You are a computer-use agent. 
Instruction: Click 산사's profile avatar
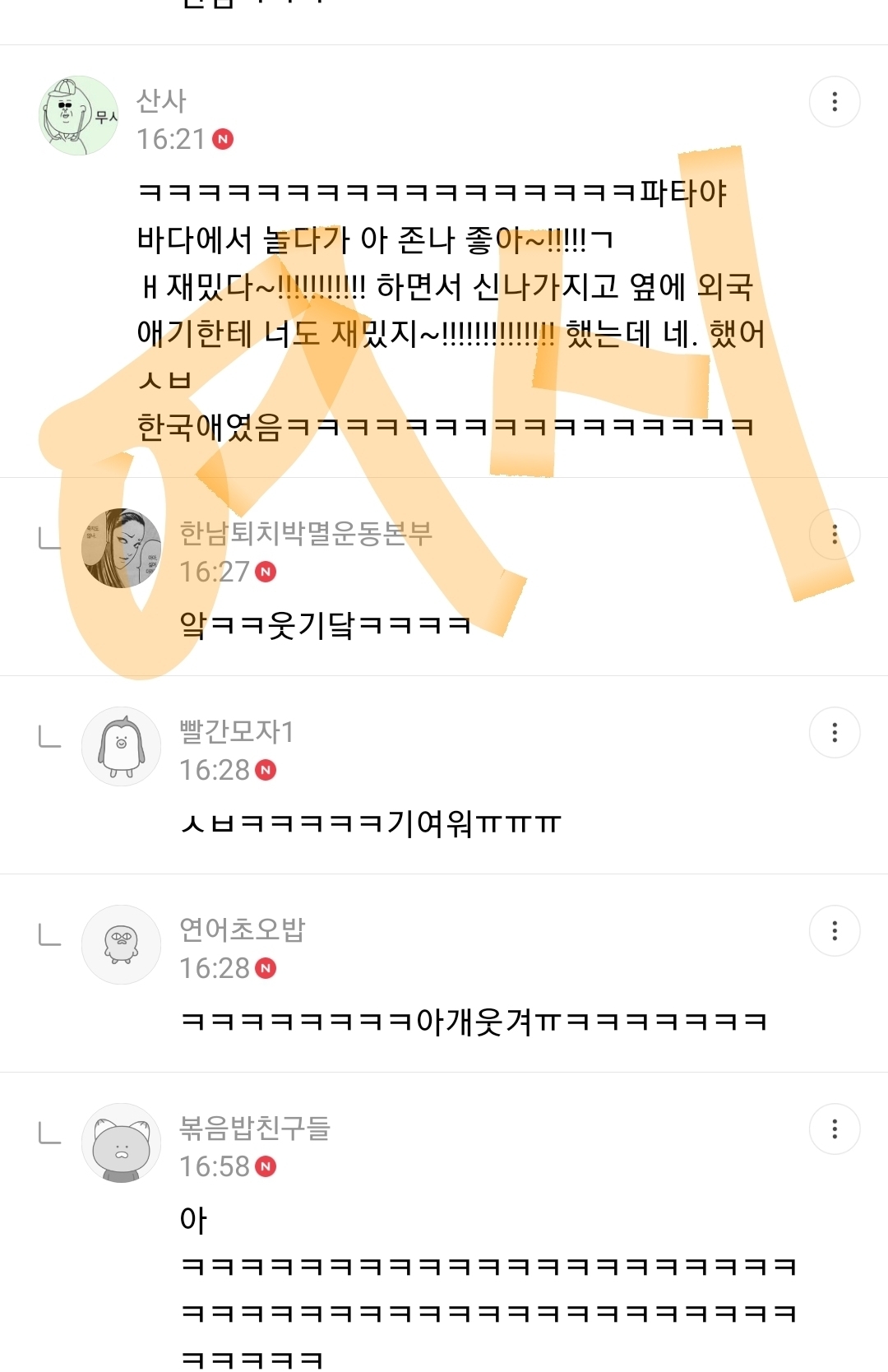pyautogui.click(x=76, y=114)
